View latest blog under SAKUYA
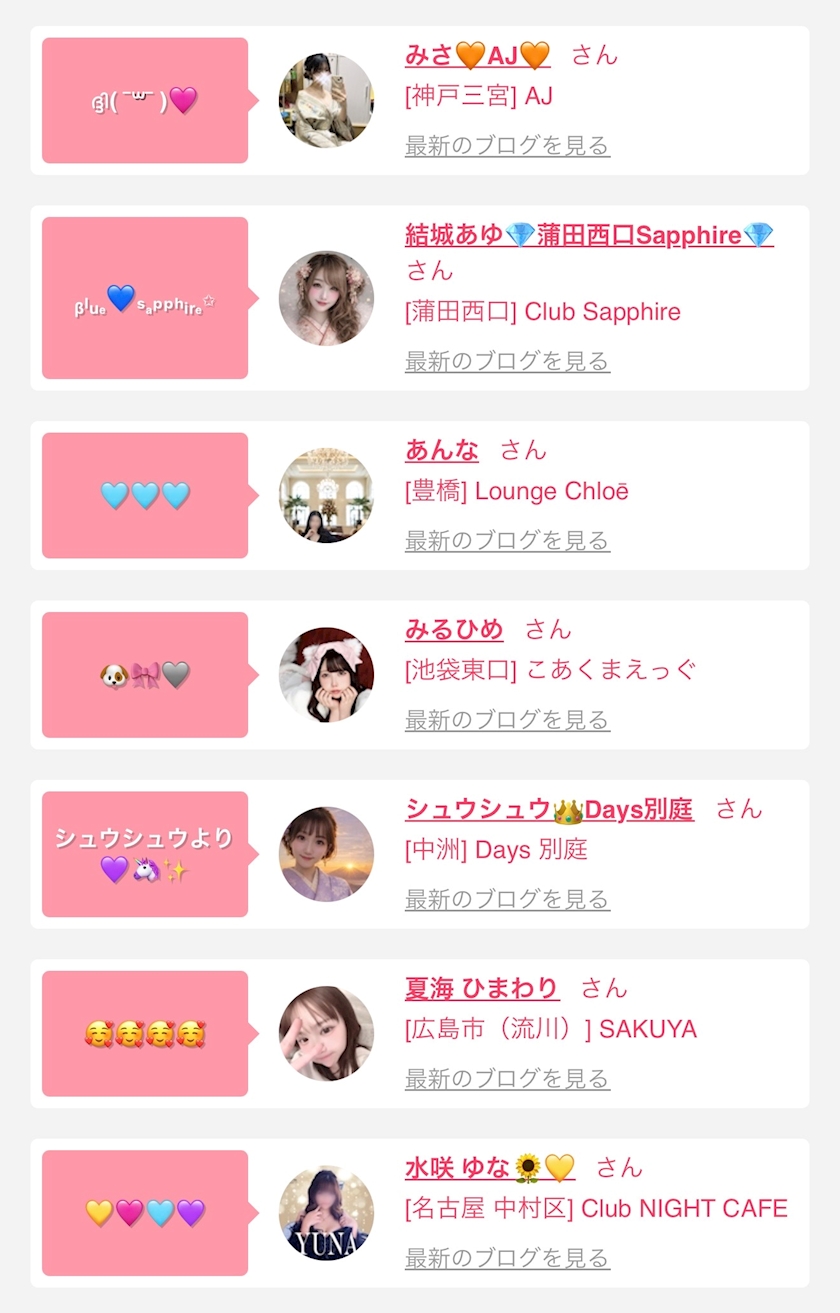The image size is (840, 1313). point(507,1079)
